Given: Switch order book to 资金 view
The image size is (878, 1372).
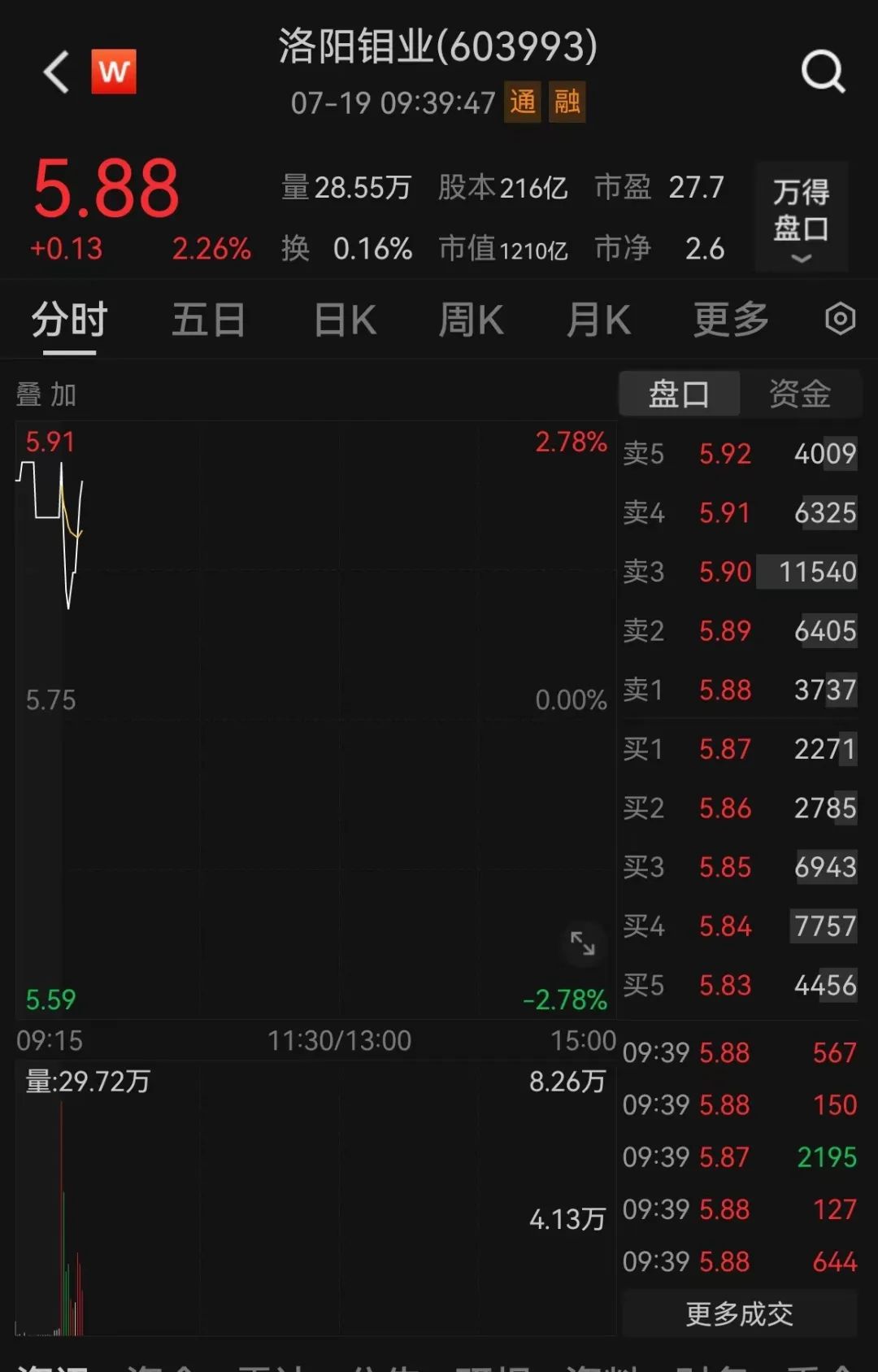Looking at the screenshot, I should point(799,394).
